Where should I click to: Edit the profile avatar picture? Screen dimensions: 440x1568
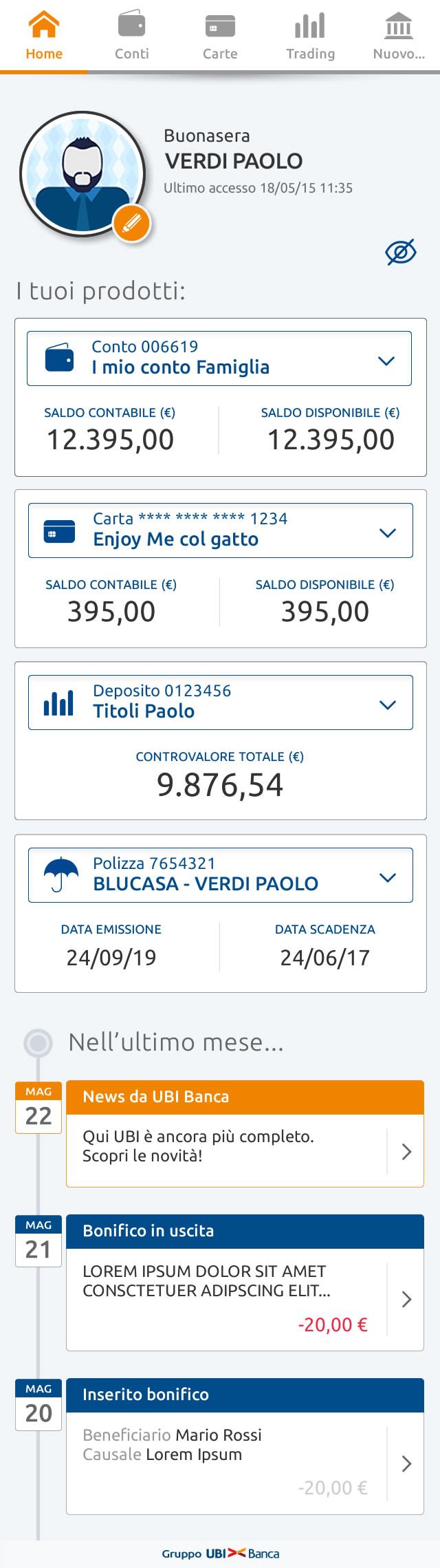point(131,223)
